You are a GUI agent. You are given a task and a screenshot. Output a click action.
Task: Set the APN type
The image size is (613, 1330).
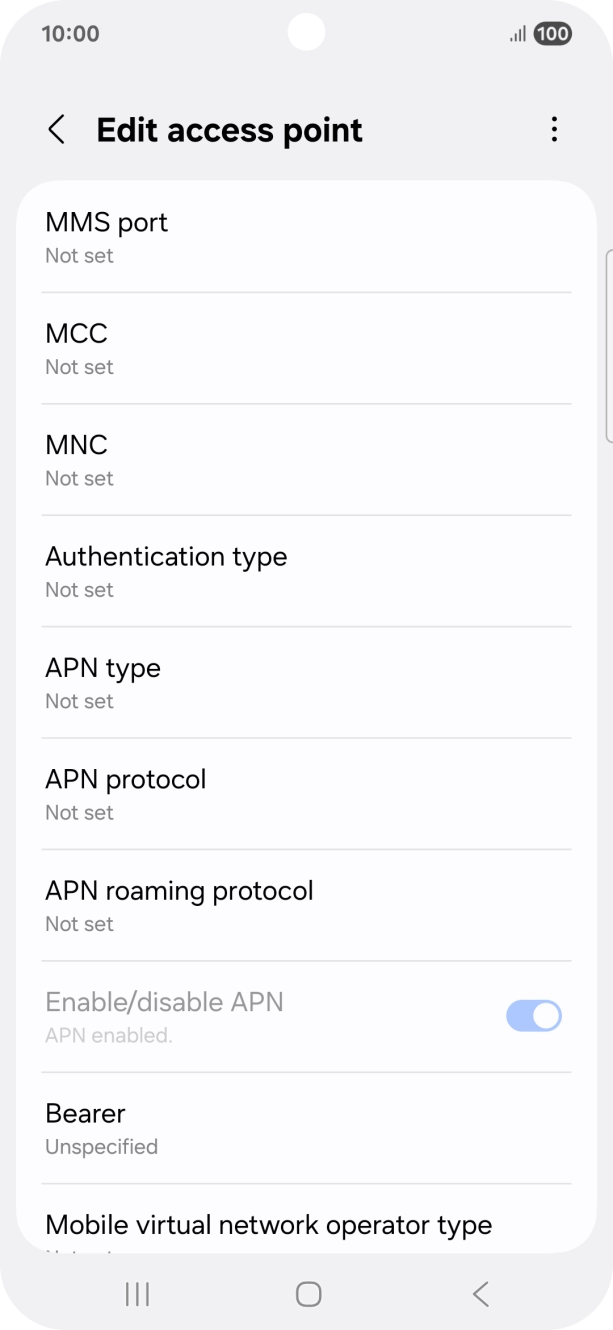(306, 683)
